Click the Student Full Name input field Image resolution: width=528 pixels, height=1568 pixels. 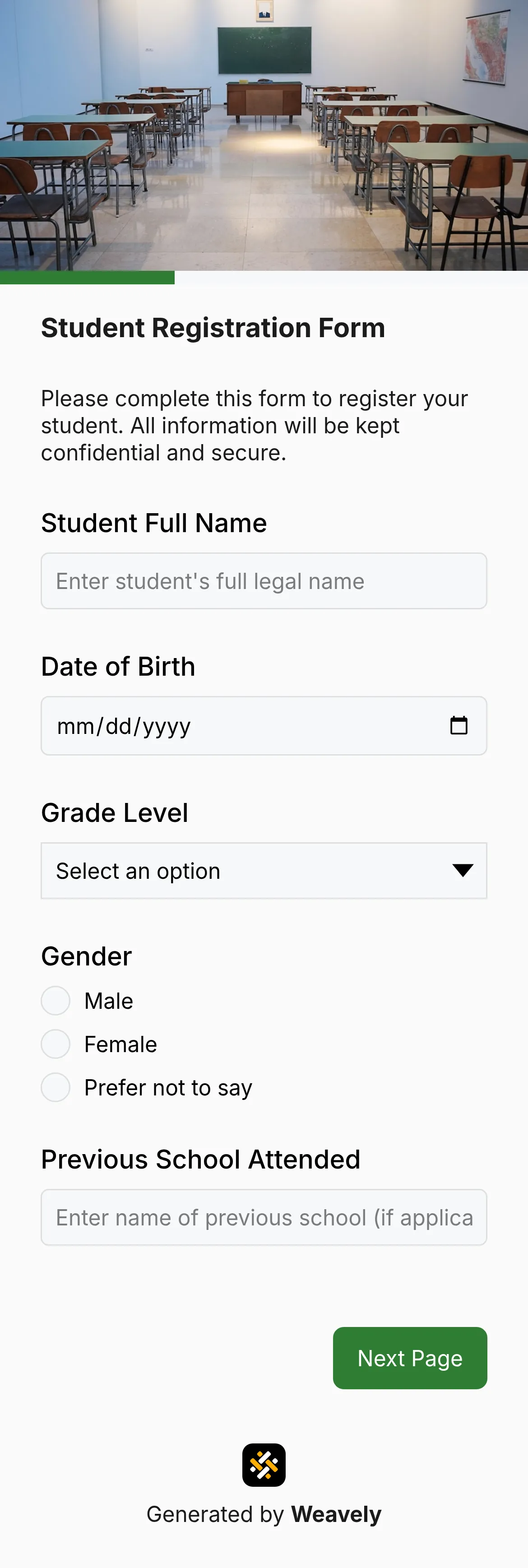coord(264,580)
